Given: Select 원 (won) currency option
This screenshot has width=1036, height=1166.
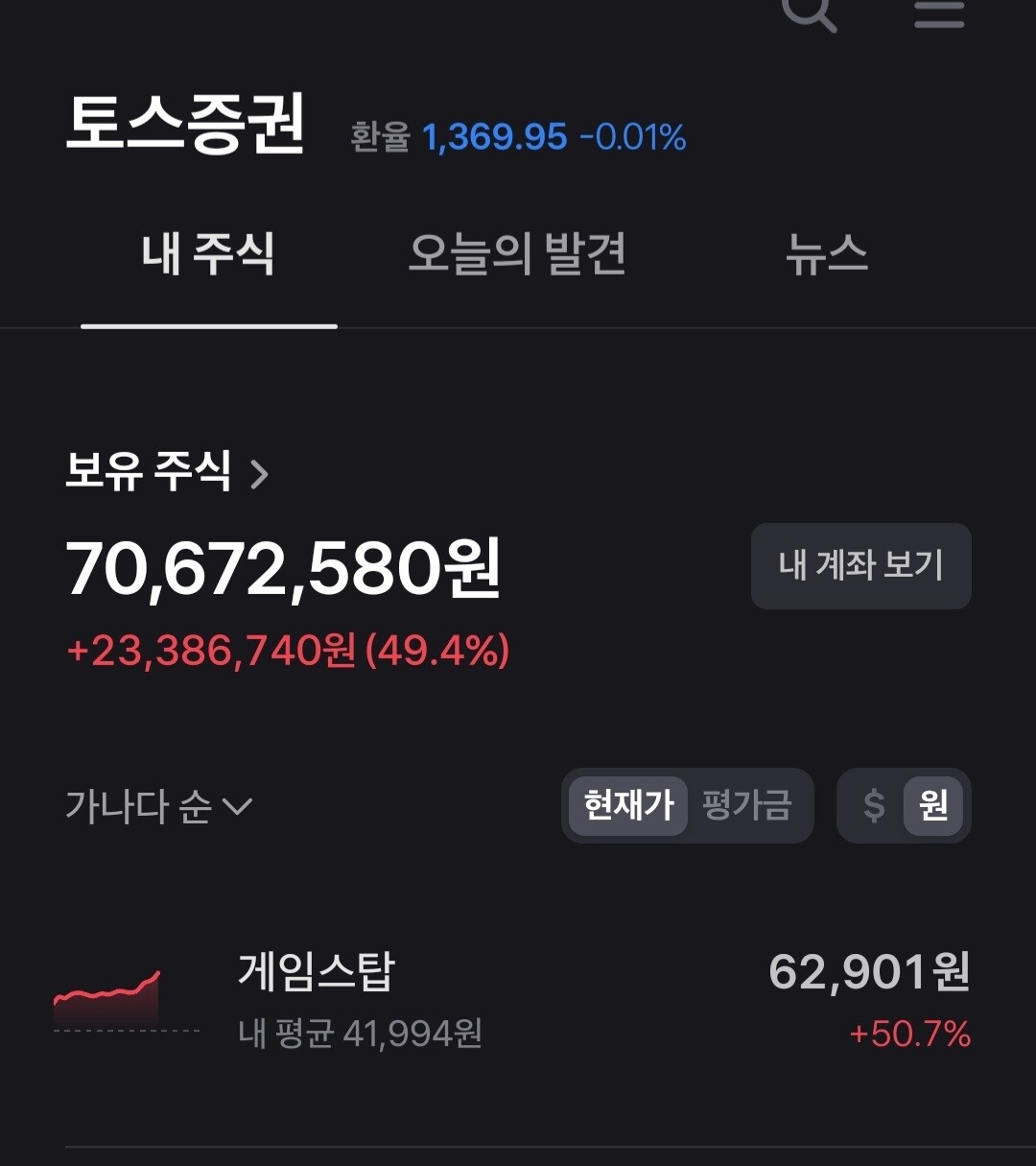Looking at the screenshot, I should point(932,806).
